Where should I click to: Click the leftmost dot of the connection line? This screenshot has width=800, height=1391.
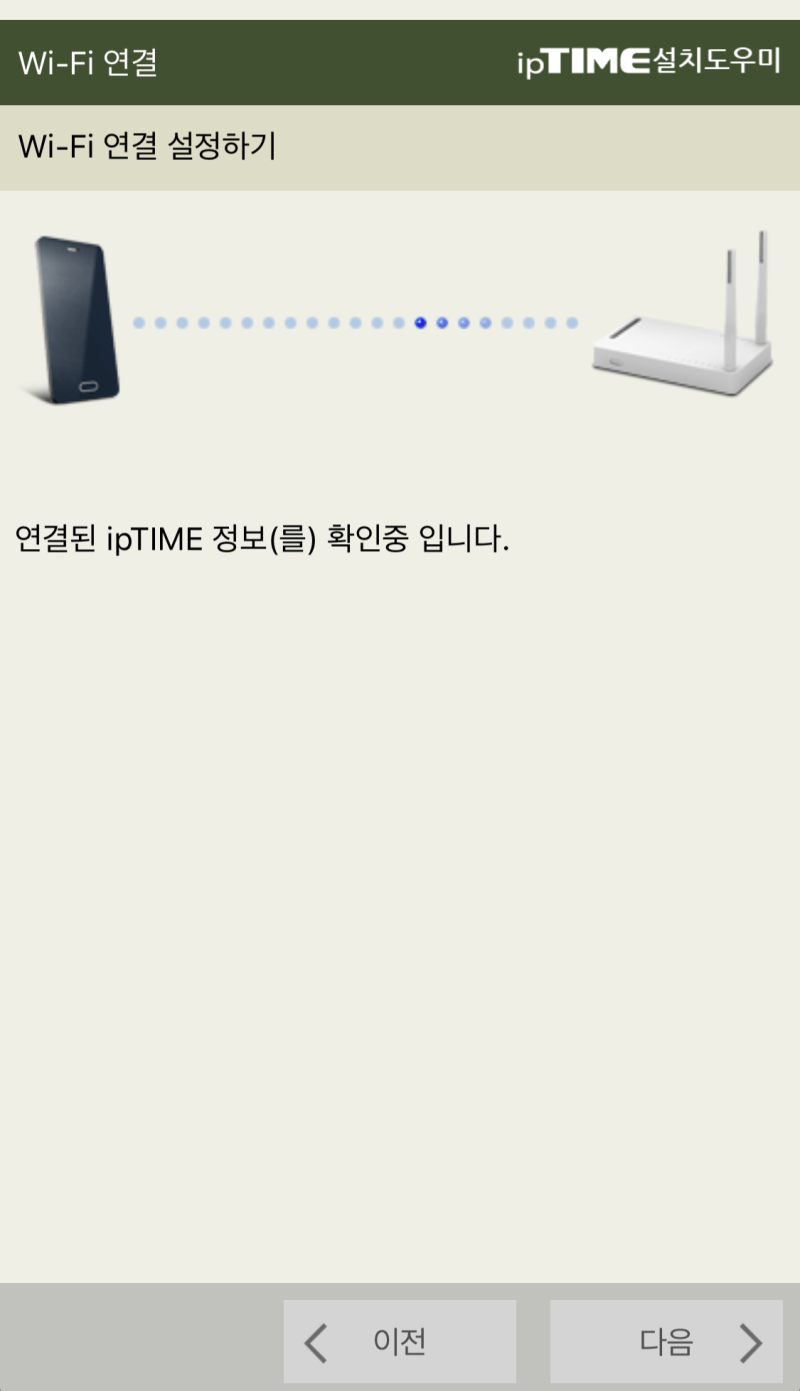click(140, 323)
